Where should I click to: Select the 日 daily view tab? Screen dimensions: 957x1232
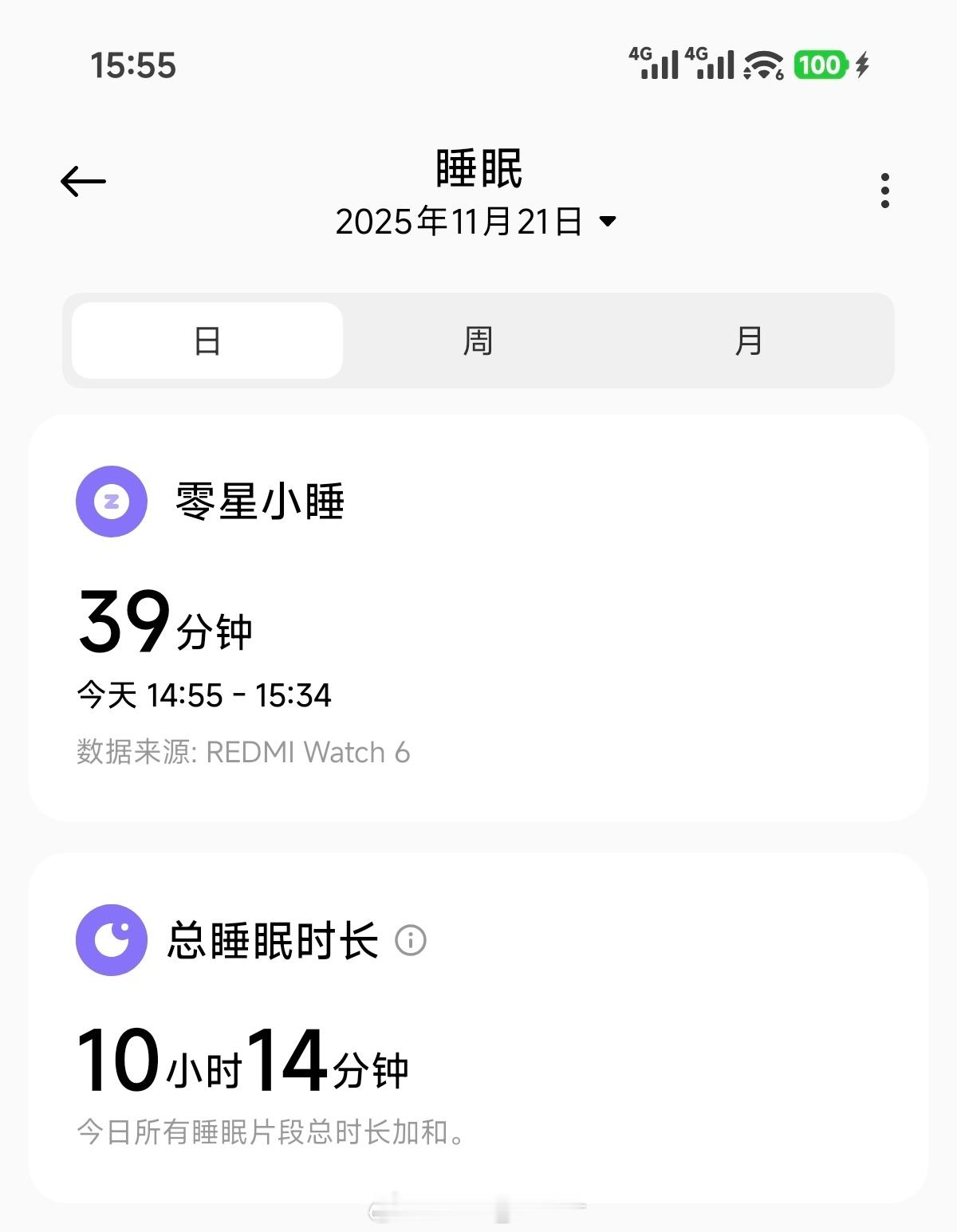[x=208, y=340]
